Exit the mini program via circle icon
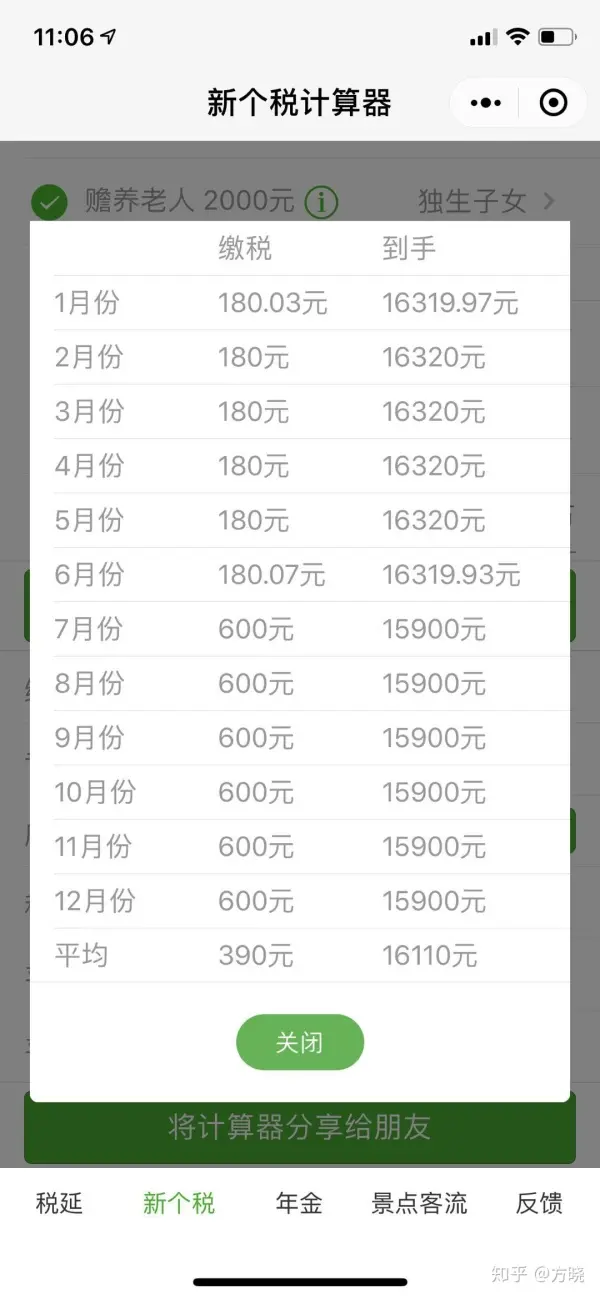This screenshot has height=1299, width=600. coord(553,103)
